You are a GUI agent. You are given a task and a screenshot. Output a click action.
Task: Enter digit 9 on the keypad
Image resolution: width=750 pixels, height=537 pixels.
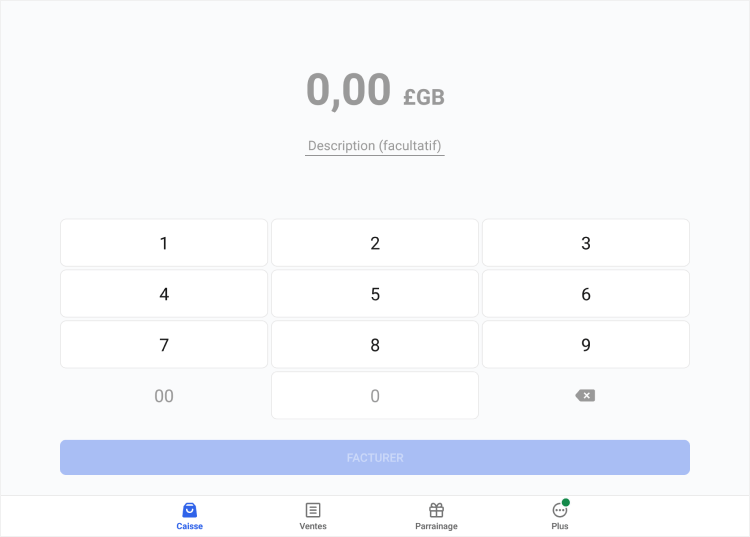586,345
